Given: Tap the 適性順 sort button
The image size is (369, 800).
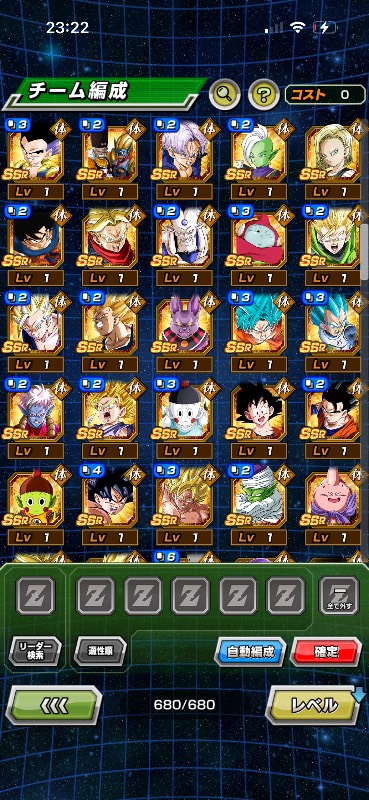Looking at the screenshot, I should click(x=100, y=651).
